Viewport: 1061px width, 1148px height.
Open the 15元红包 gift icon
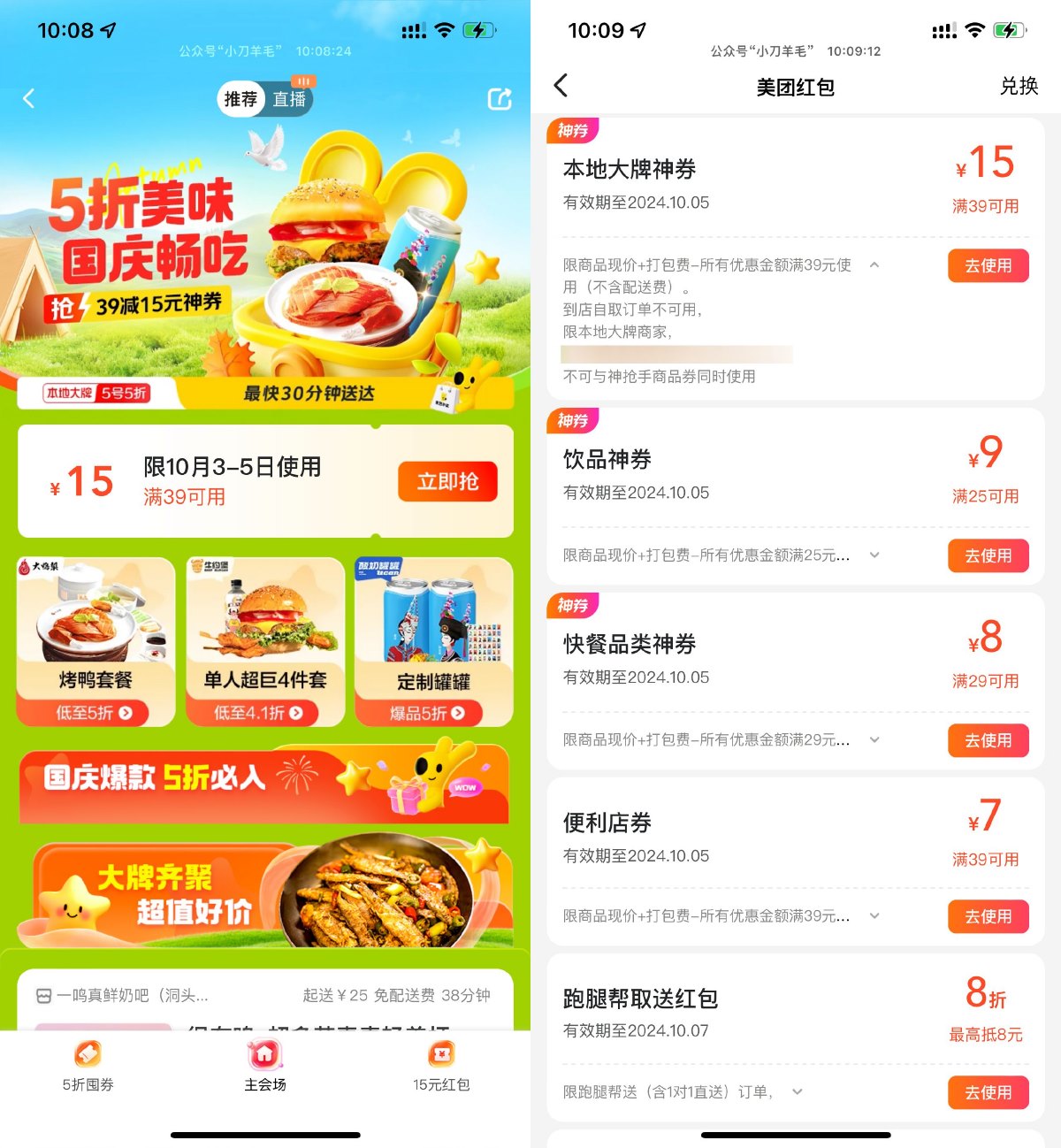440,1065
